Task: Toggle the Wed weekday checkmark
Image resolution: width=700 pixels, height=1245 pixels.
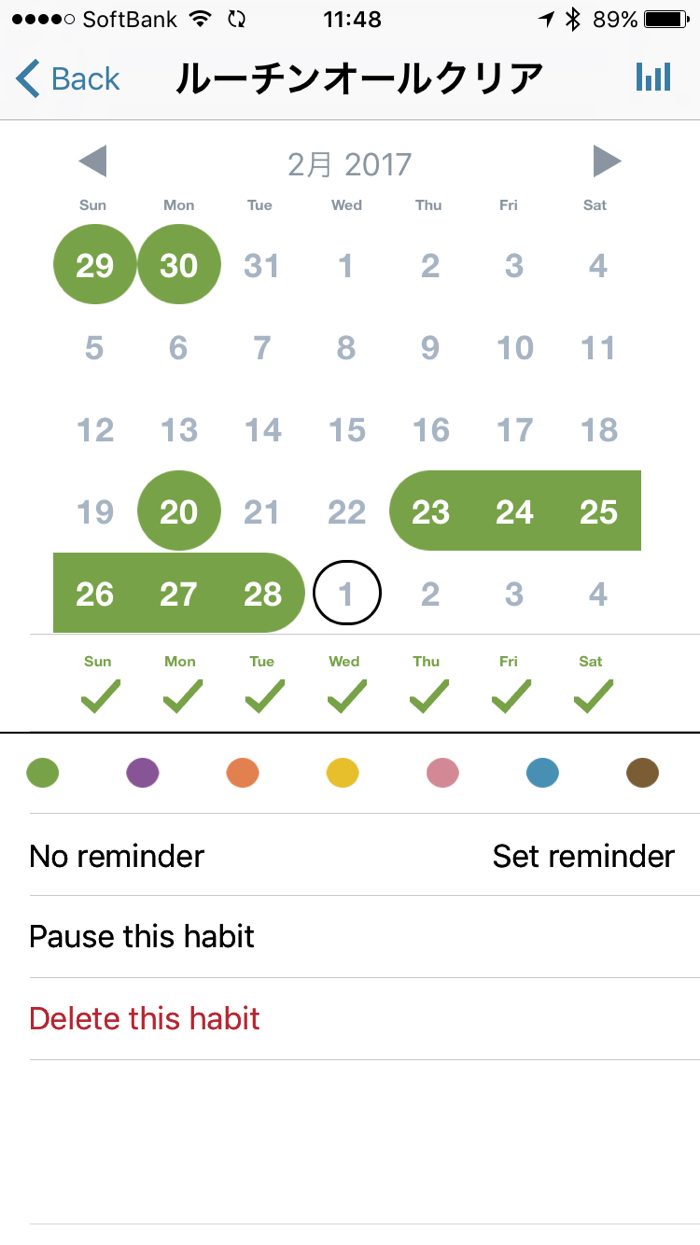Action: click(x=345, y=695)
